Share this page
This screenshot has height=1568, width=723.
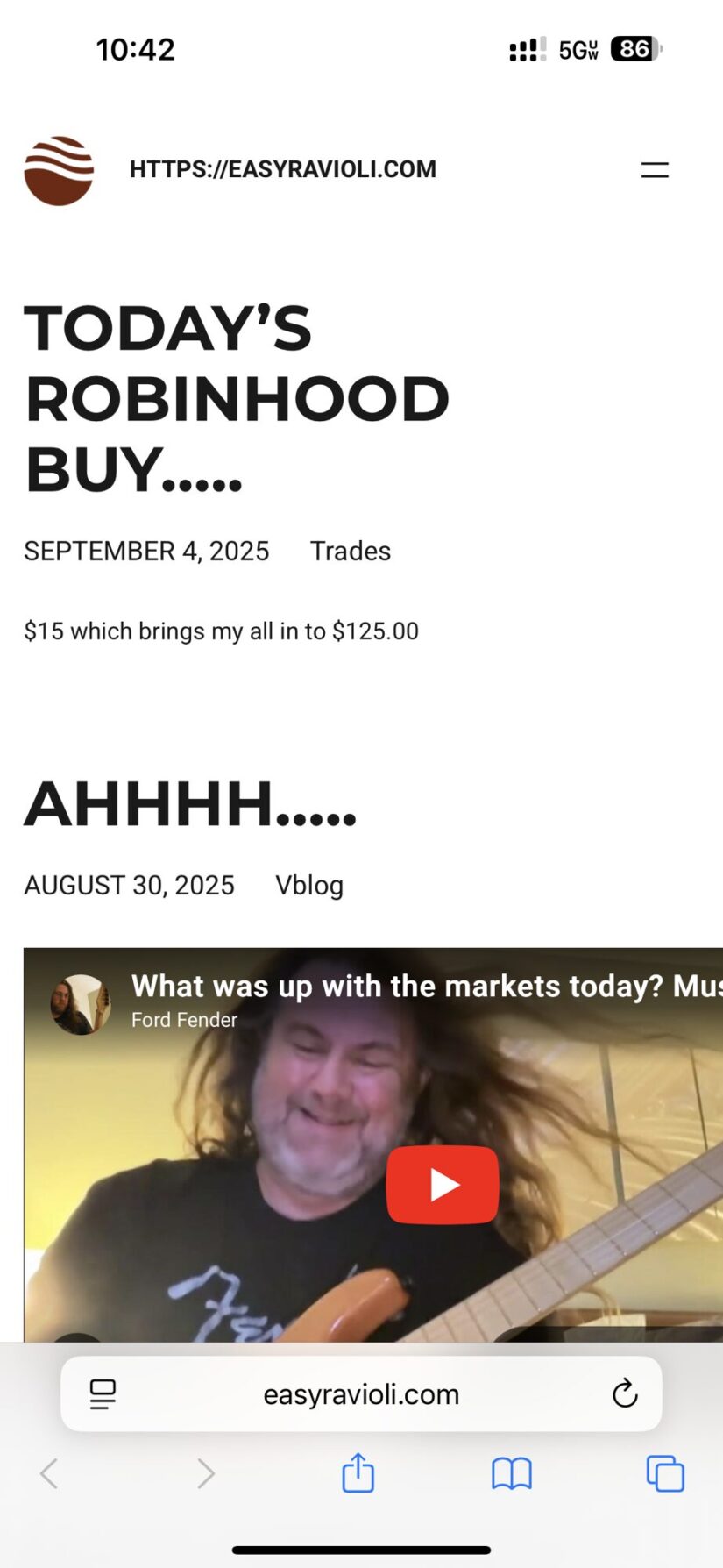[358, 1473]
